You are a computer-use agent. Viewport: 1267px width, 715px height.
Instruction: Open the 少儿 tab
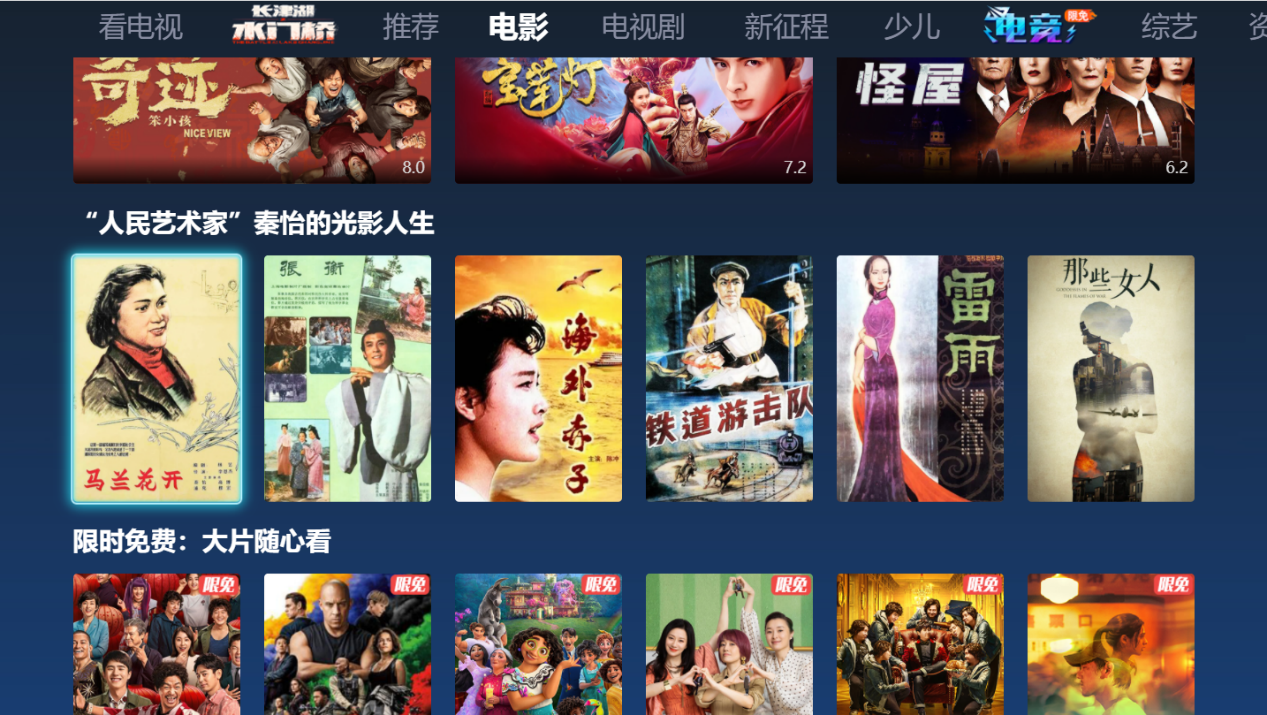pos(911,27)
